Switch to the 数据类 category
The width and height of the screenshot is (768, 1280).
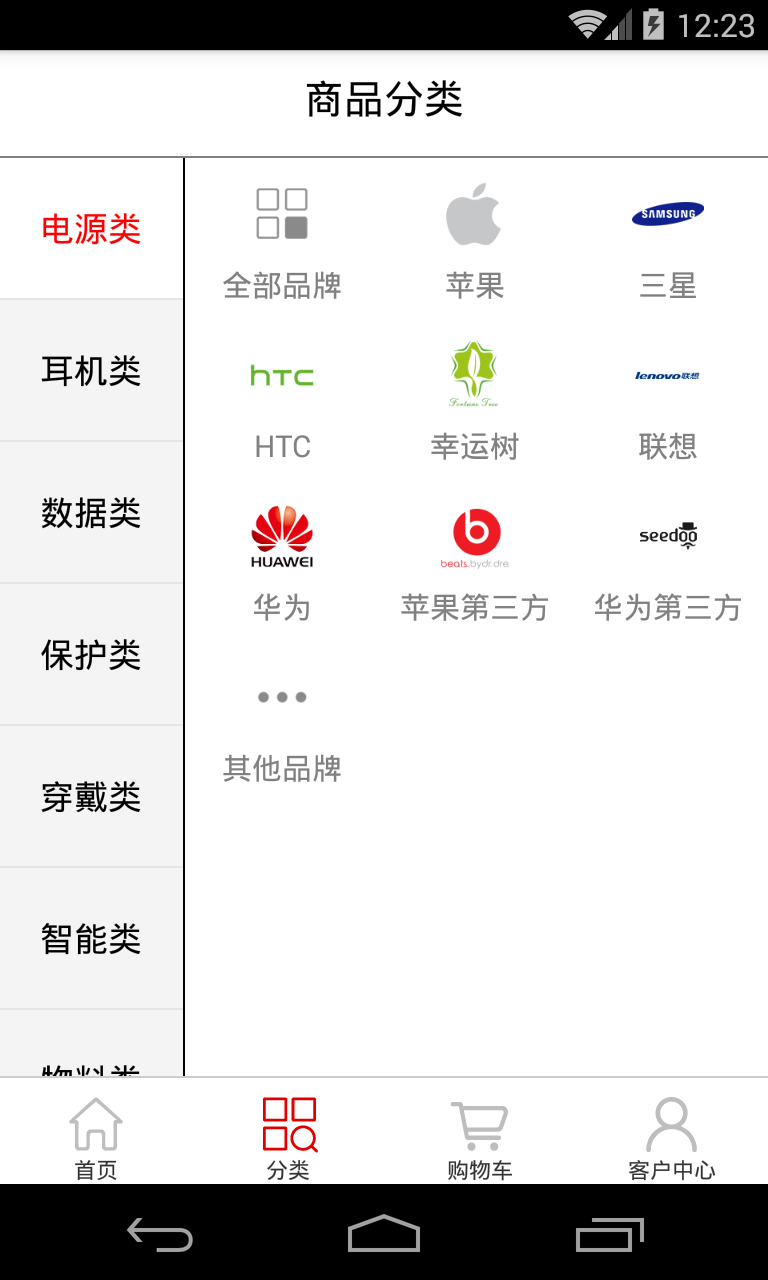coord(91,513)
